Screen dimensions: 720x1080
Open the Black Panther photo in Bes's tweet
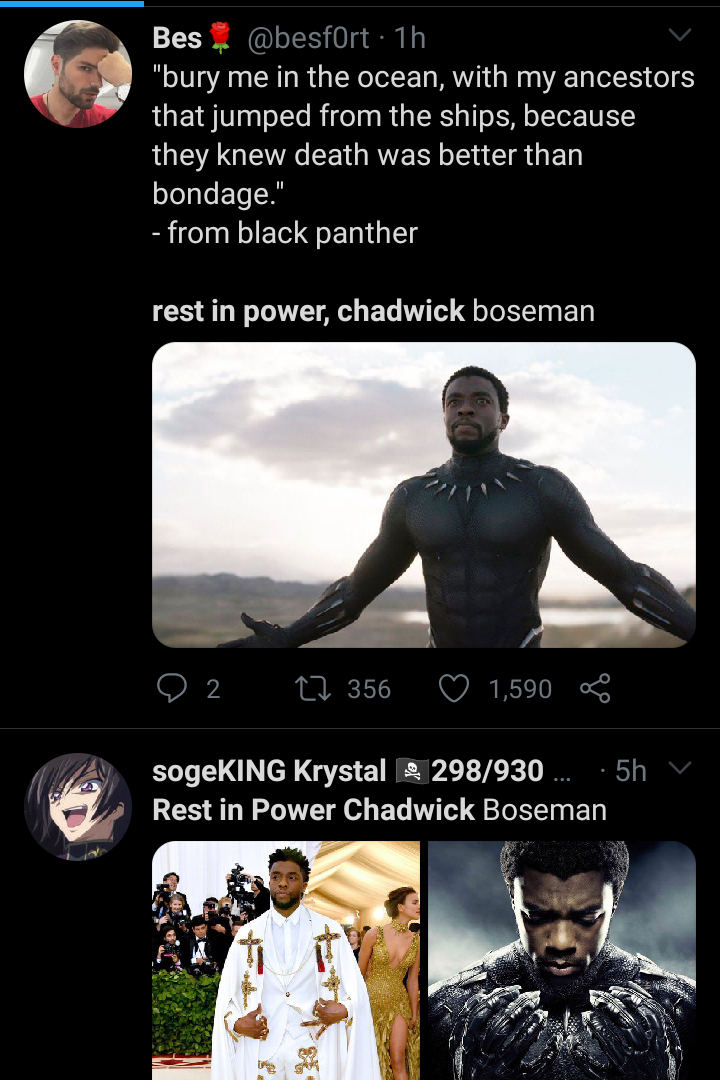(423, 495)
